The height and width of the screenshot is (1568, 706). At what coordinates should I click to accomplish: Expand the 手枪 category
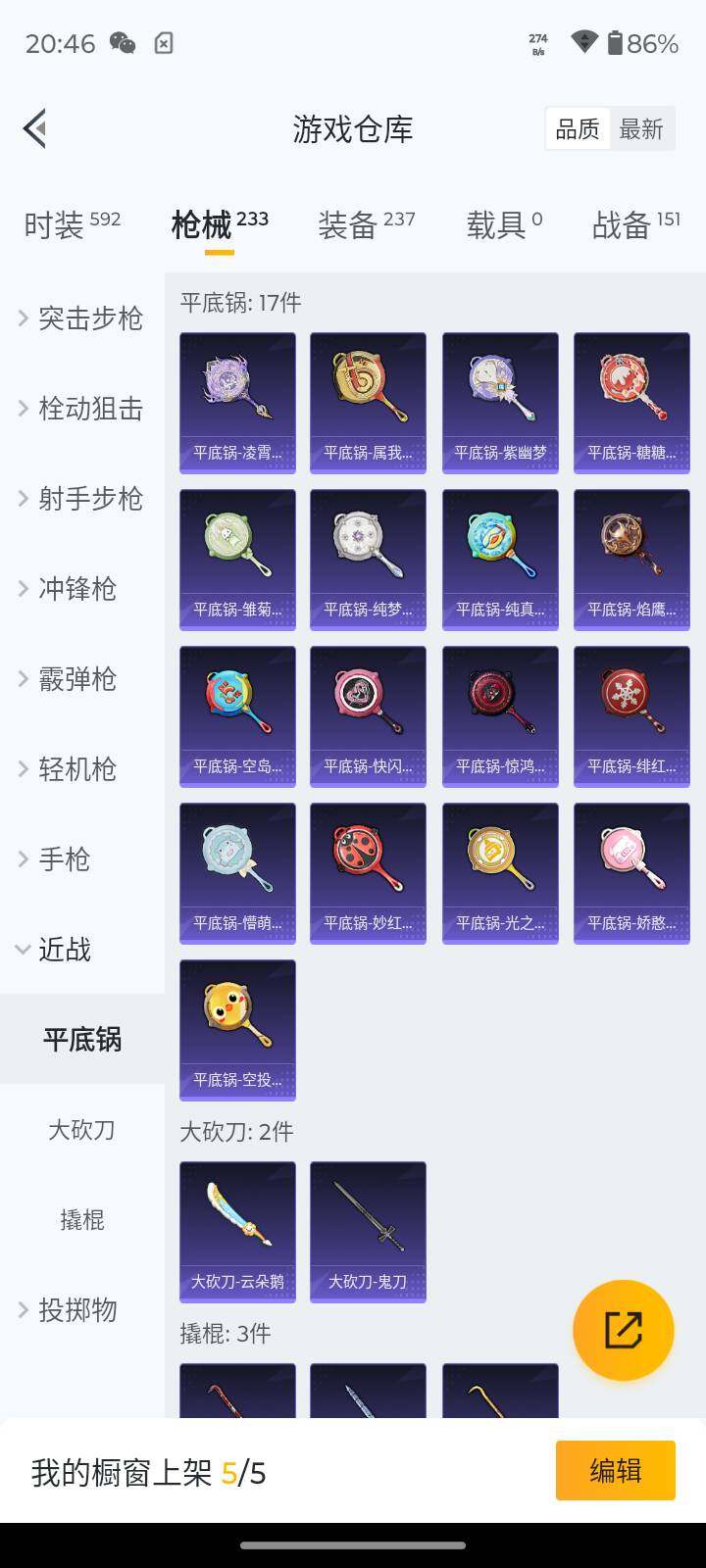pos(82,858)
